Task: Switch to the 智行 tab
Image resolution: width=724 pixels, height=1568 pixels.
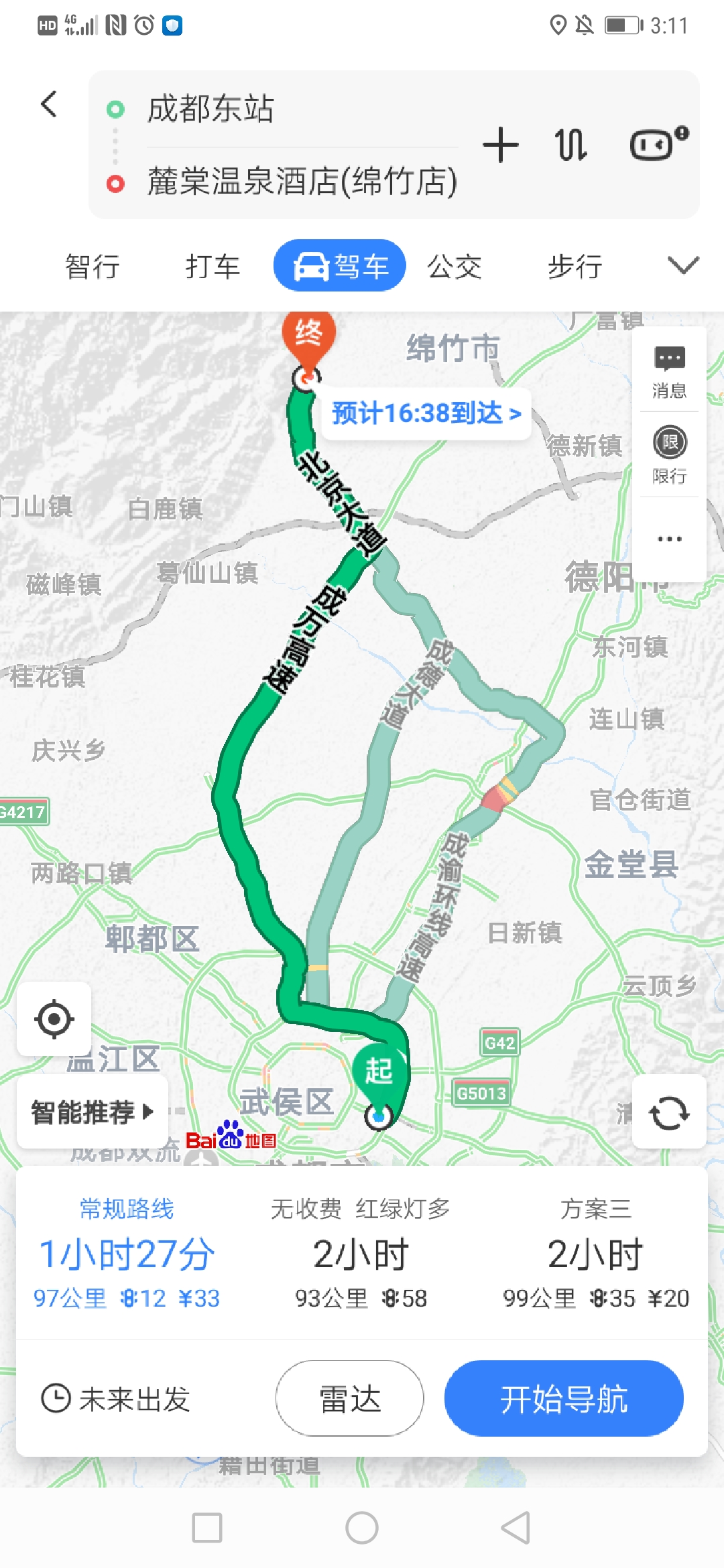Action: (x=93, y=266)
